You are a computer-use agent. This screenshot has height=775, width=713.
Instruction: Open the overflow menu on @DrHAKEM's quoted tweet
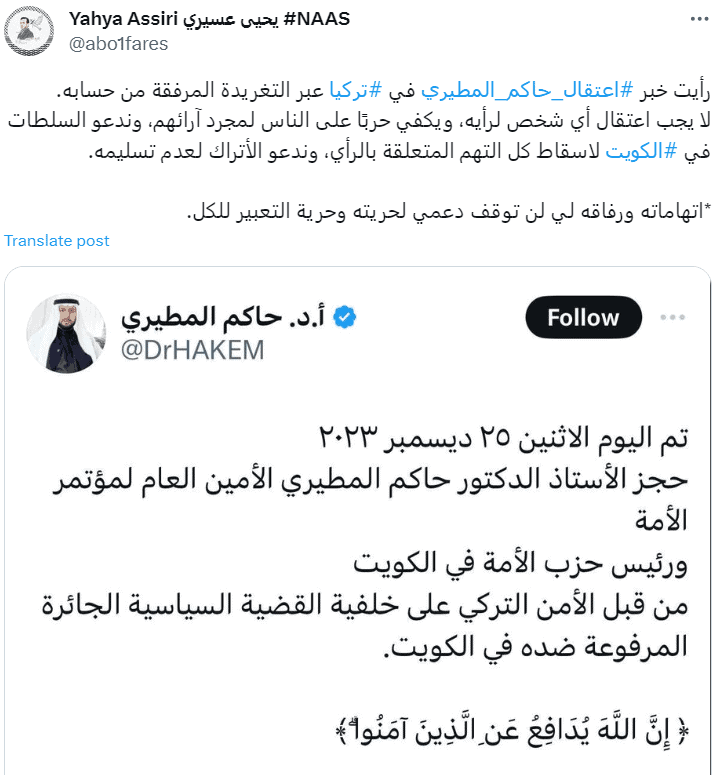[x=672, y=317]
